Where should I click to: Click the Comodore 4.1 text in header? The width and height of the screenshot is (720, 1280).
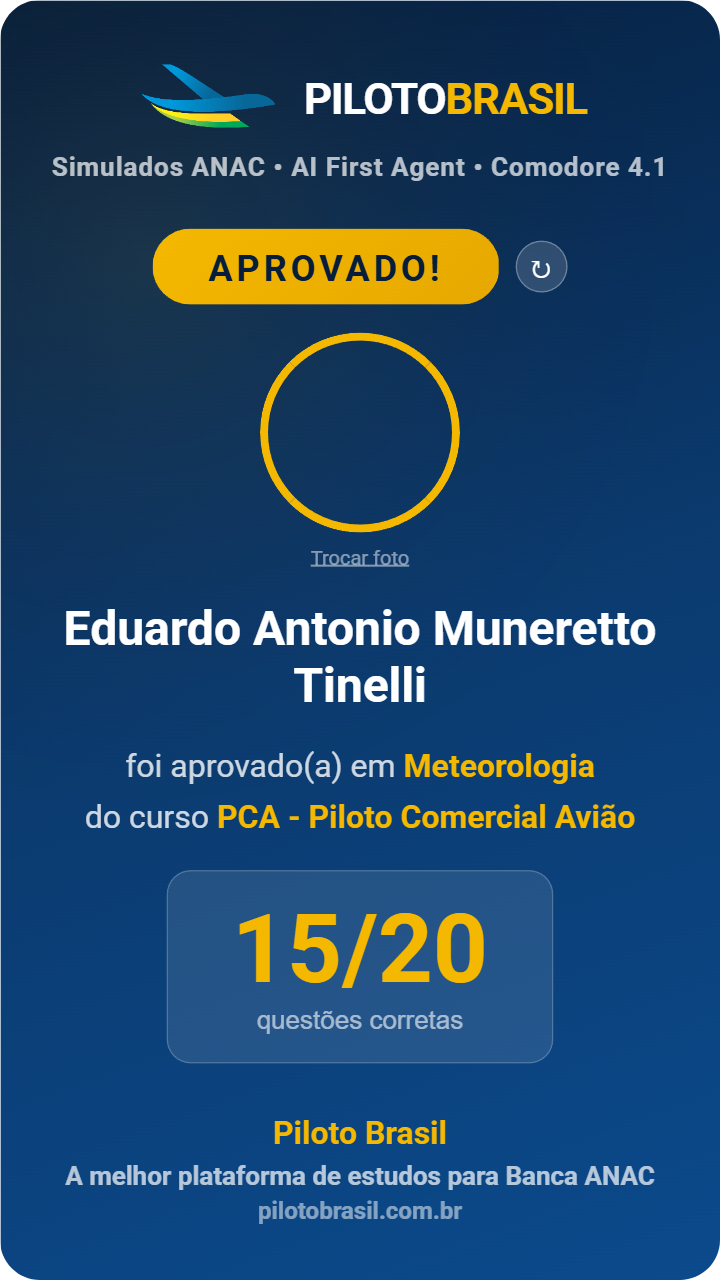(x=578, y=168)
